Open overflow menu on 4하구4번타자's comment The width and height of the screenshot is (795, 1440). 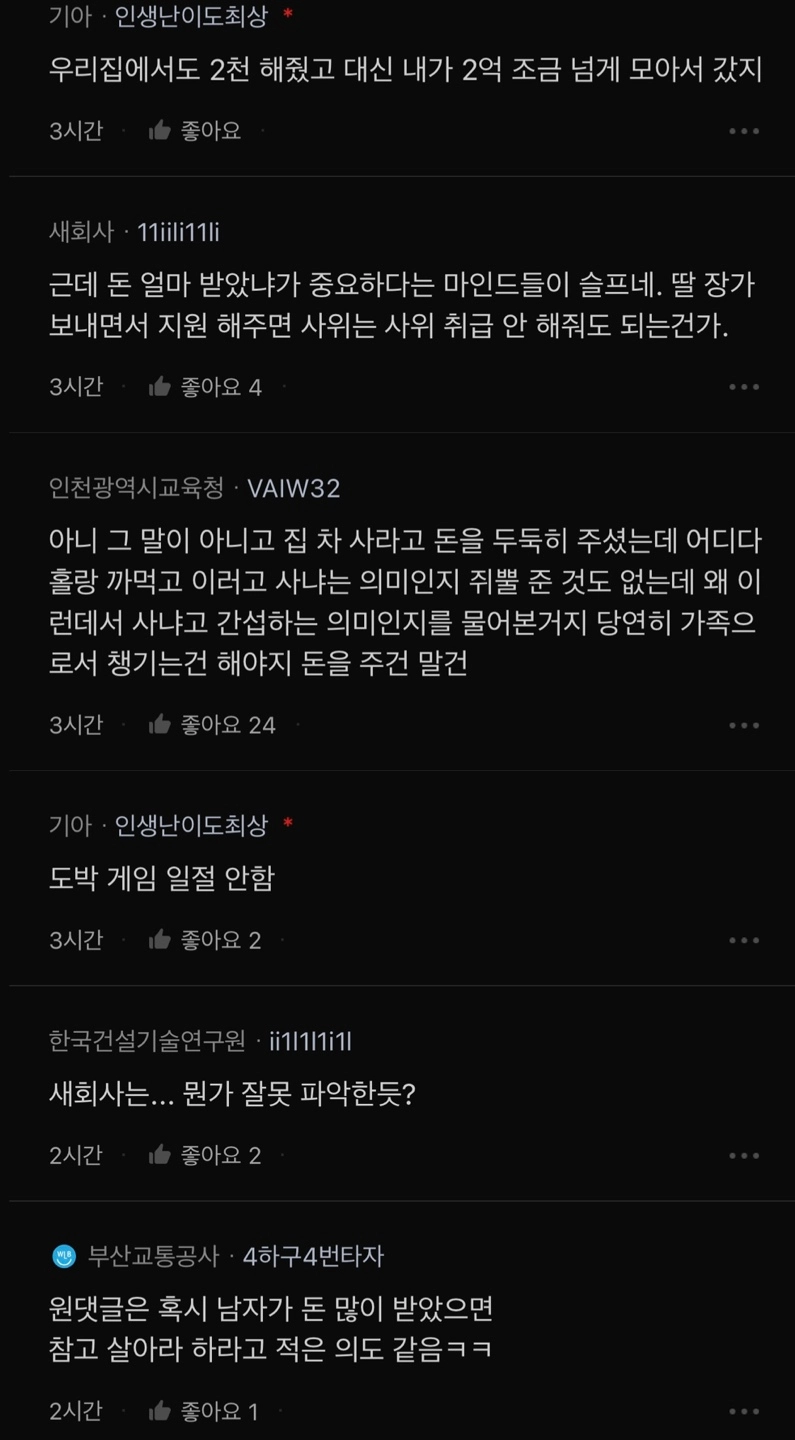744,1412
